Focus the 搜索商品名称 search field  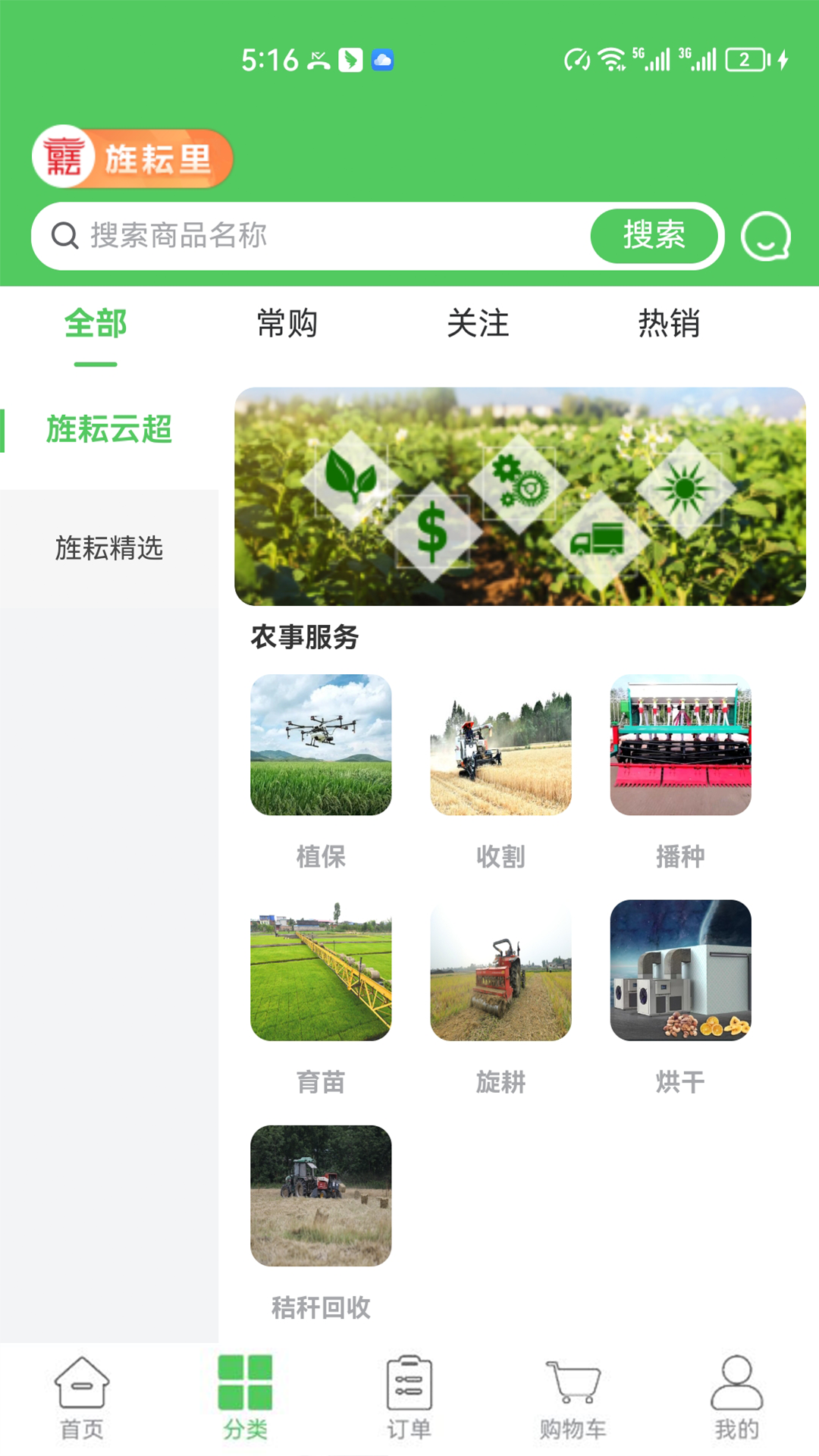[318, 236]
